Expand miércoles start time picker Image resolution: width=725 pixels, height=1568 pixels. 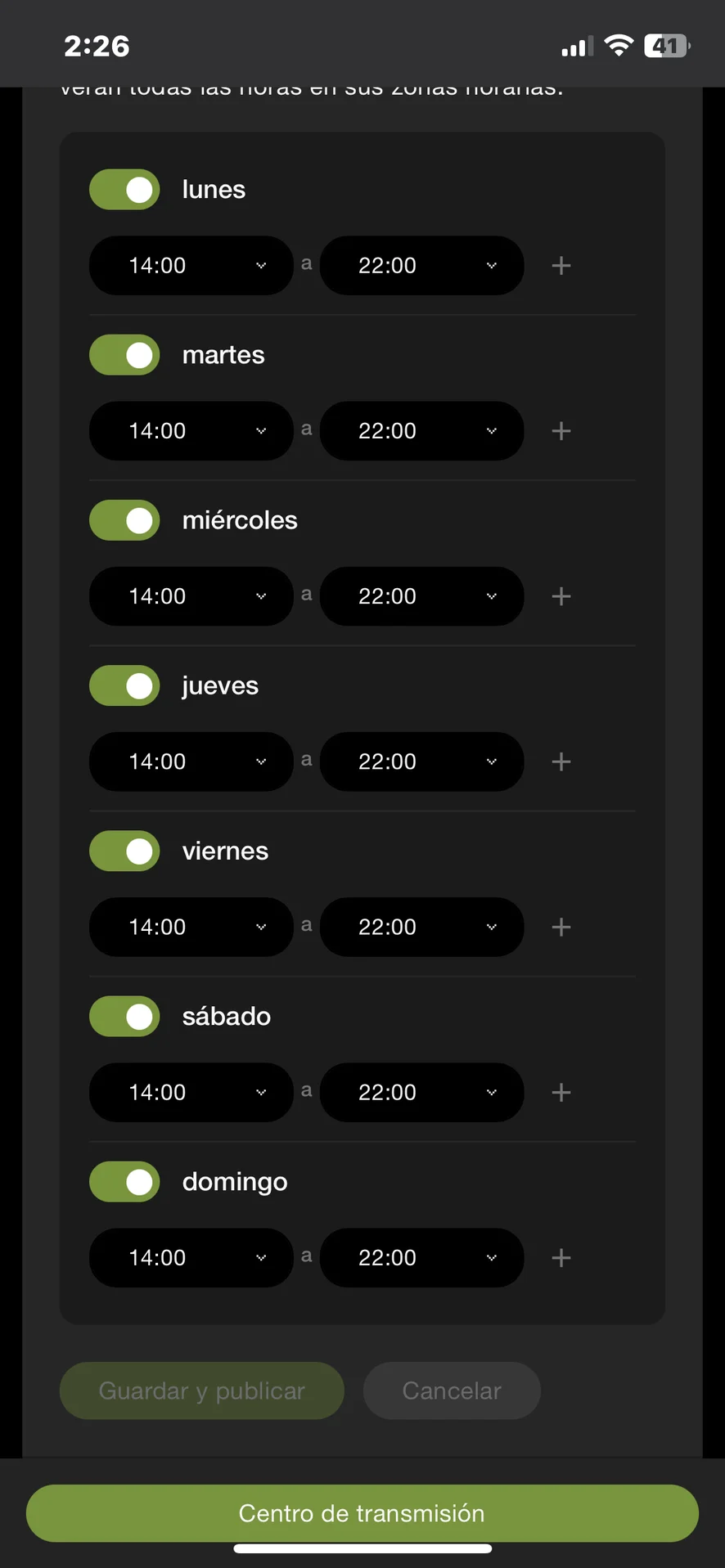(x=191, y=596)
